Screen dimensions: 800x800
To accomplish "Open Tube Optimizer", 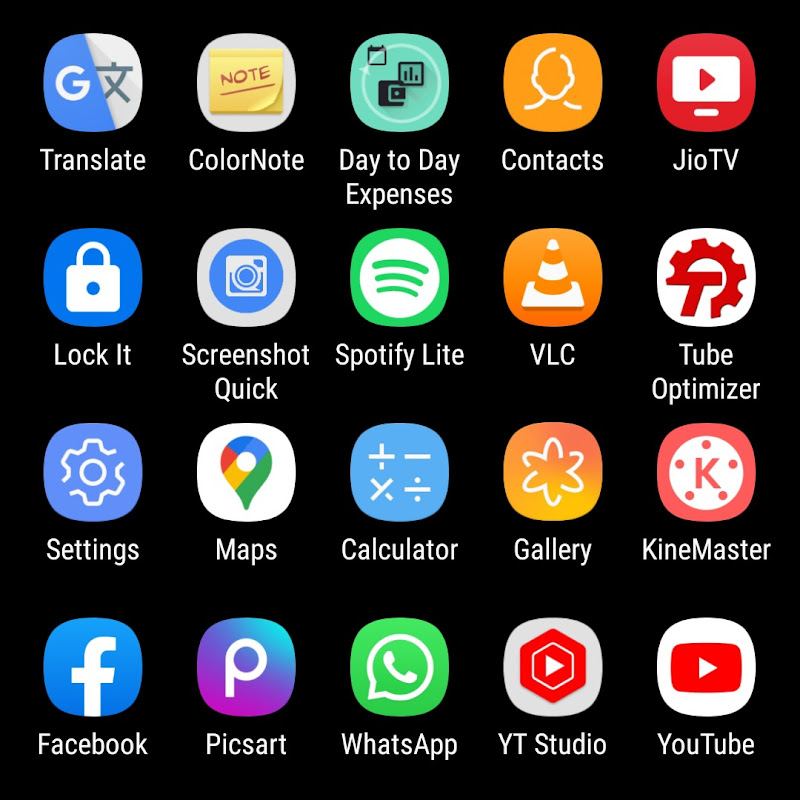I will pos(705,278).
